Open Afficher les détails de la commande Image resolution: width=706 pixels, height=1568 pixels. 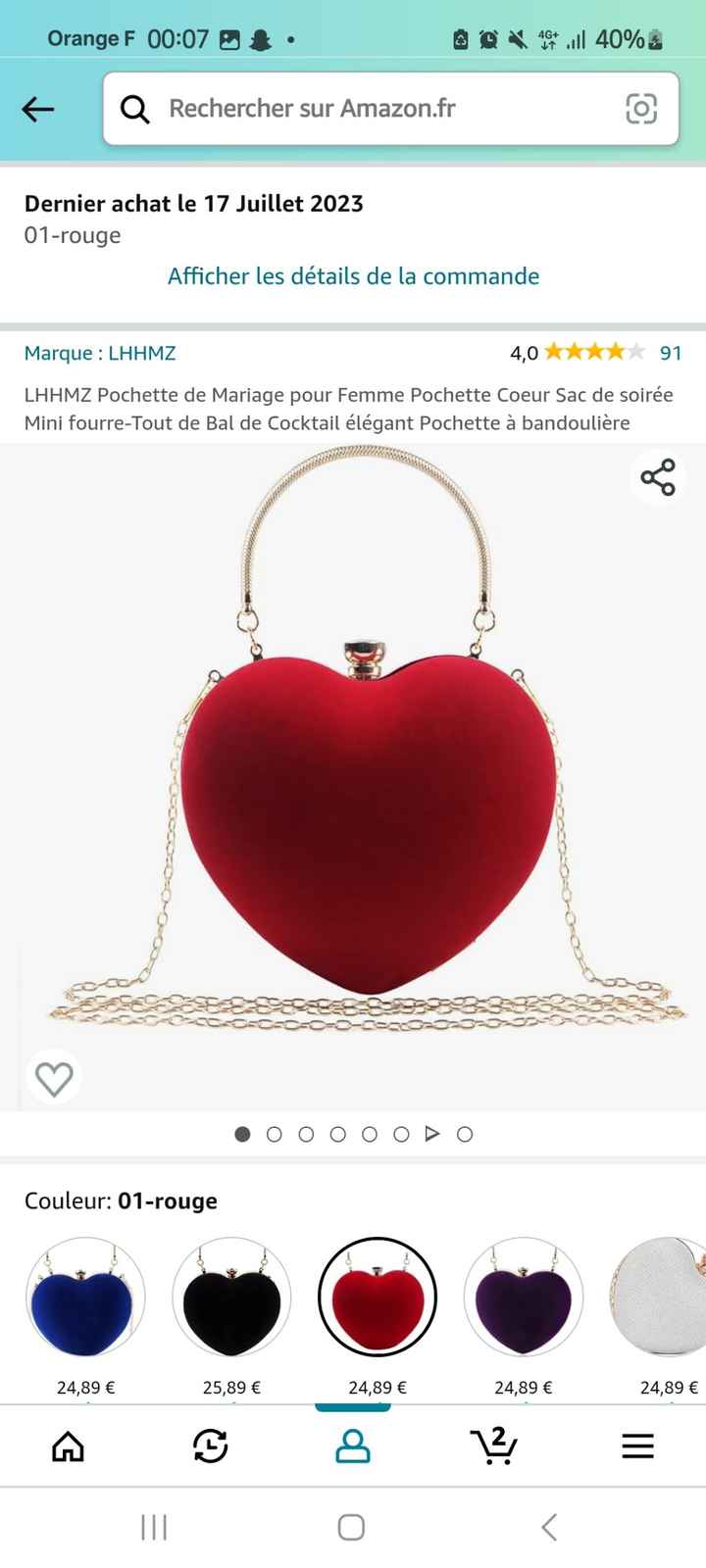click(353, 276)
